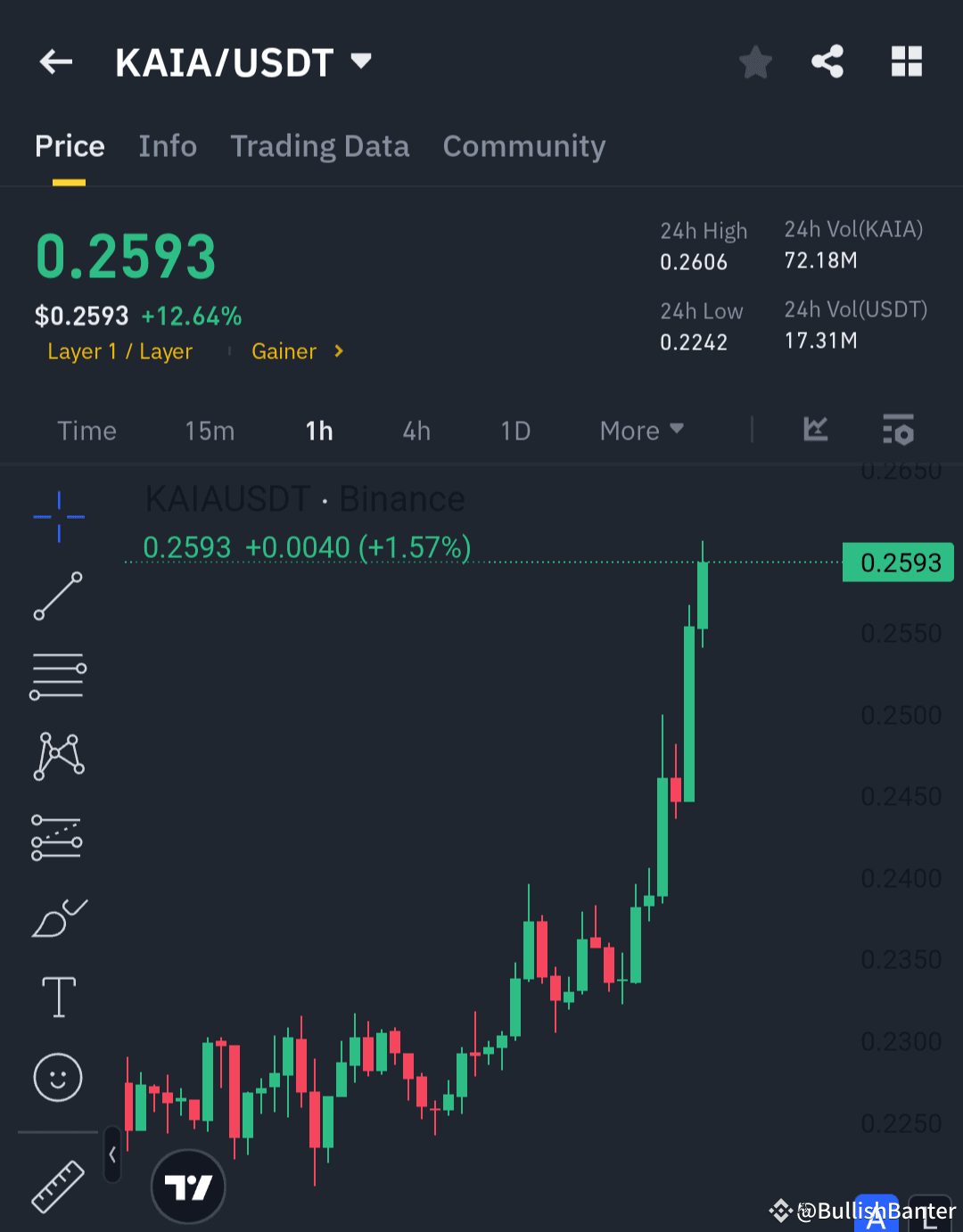Viewport: 963px width, 1232px height.
Task: Open the measure ruler tool
Action: click(x=57, y=1187)
